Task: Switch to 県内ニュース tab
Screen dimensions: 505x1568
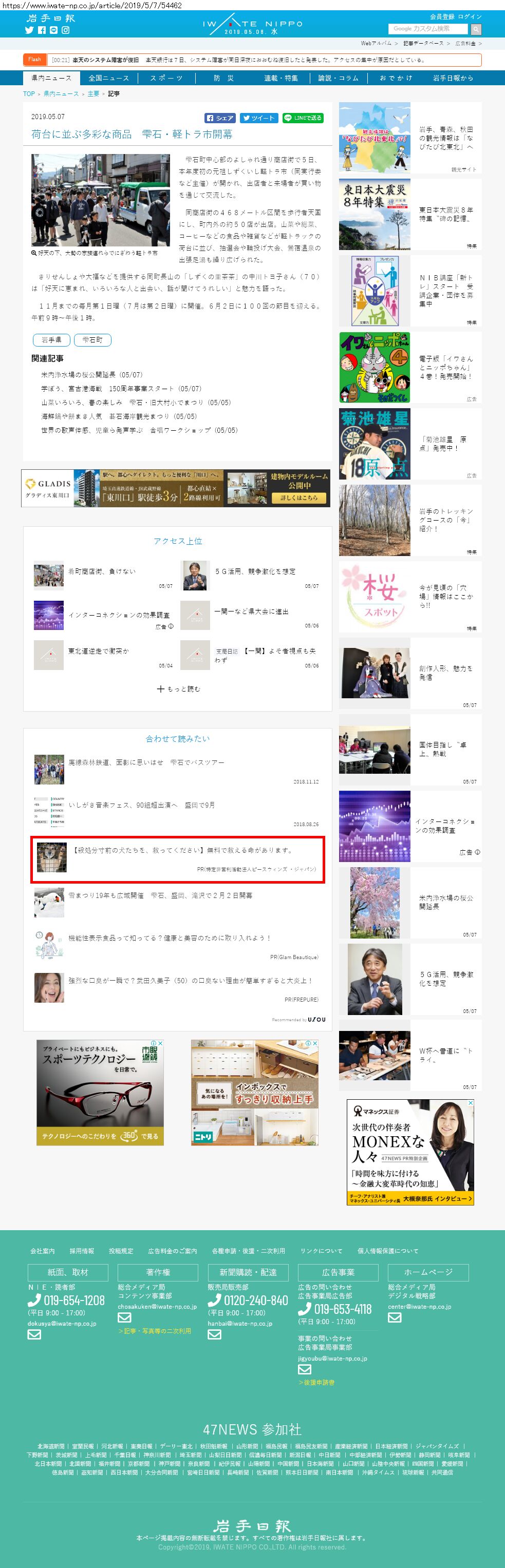Action: click(x=51, y=78)
